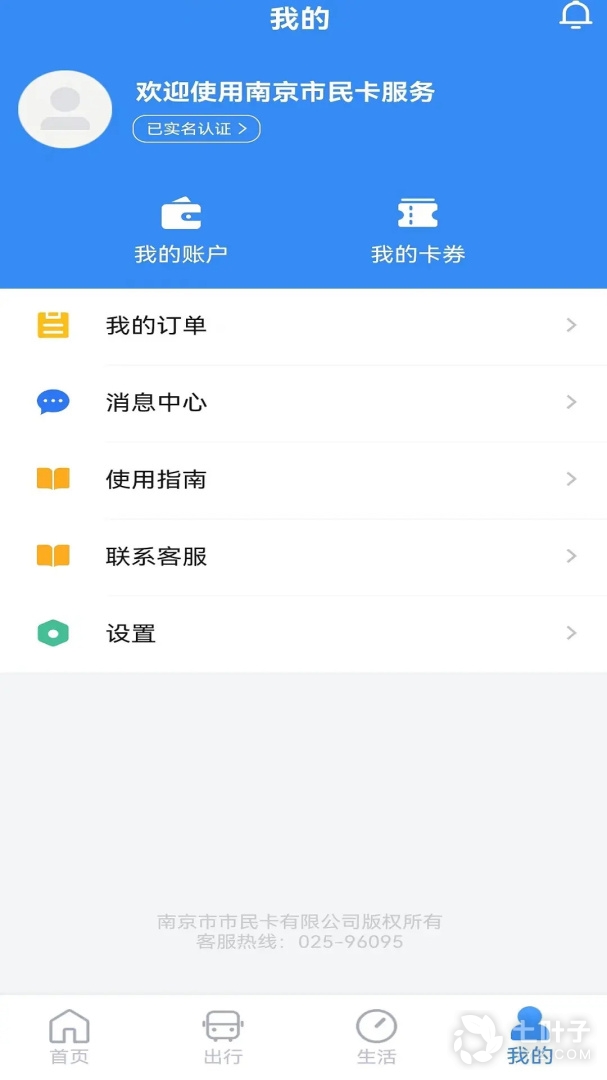Tap the profile avatar picture
Screen dimensions: 607x1080
point(65,109)
